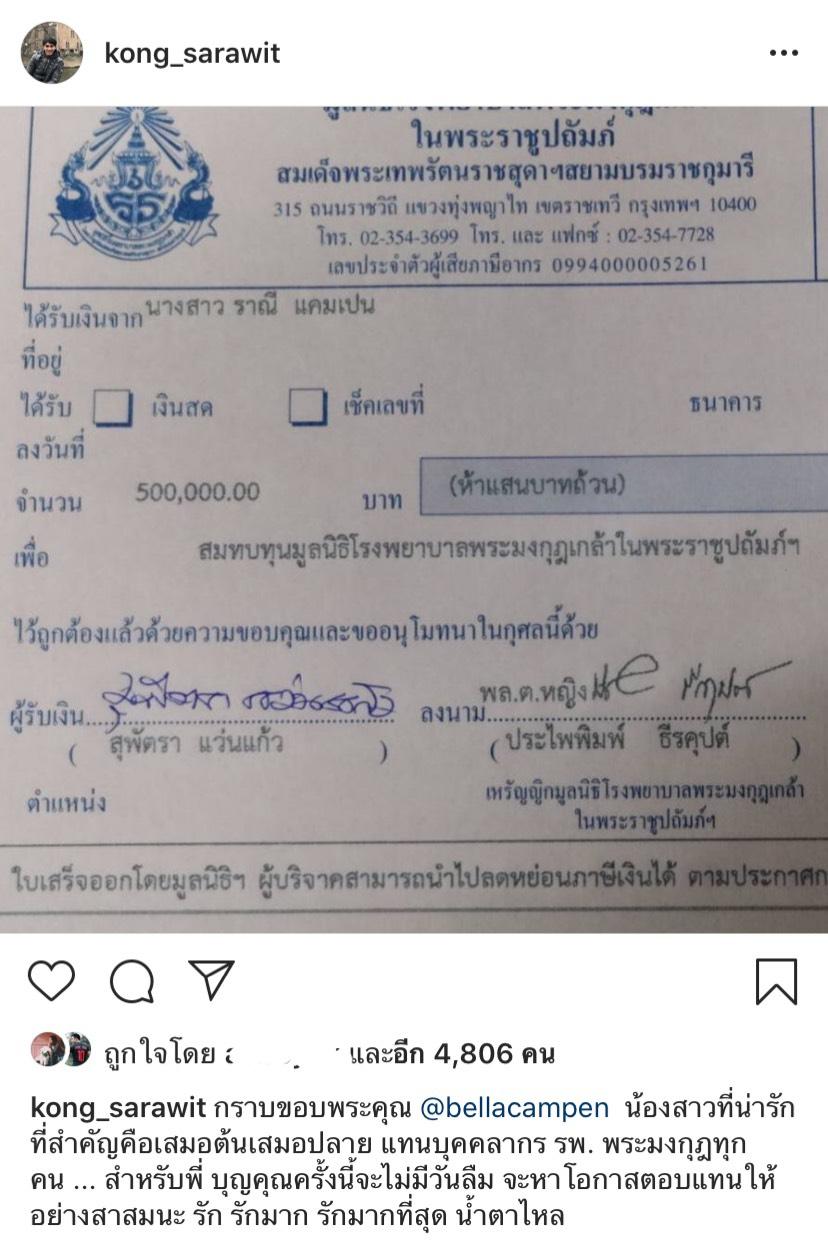Bookmark this post

[776, 981]
